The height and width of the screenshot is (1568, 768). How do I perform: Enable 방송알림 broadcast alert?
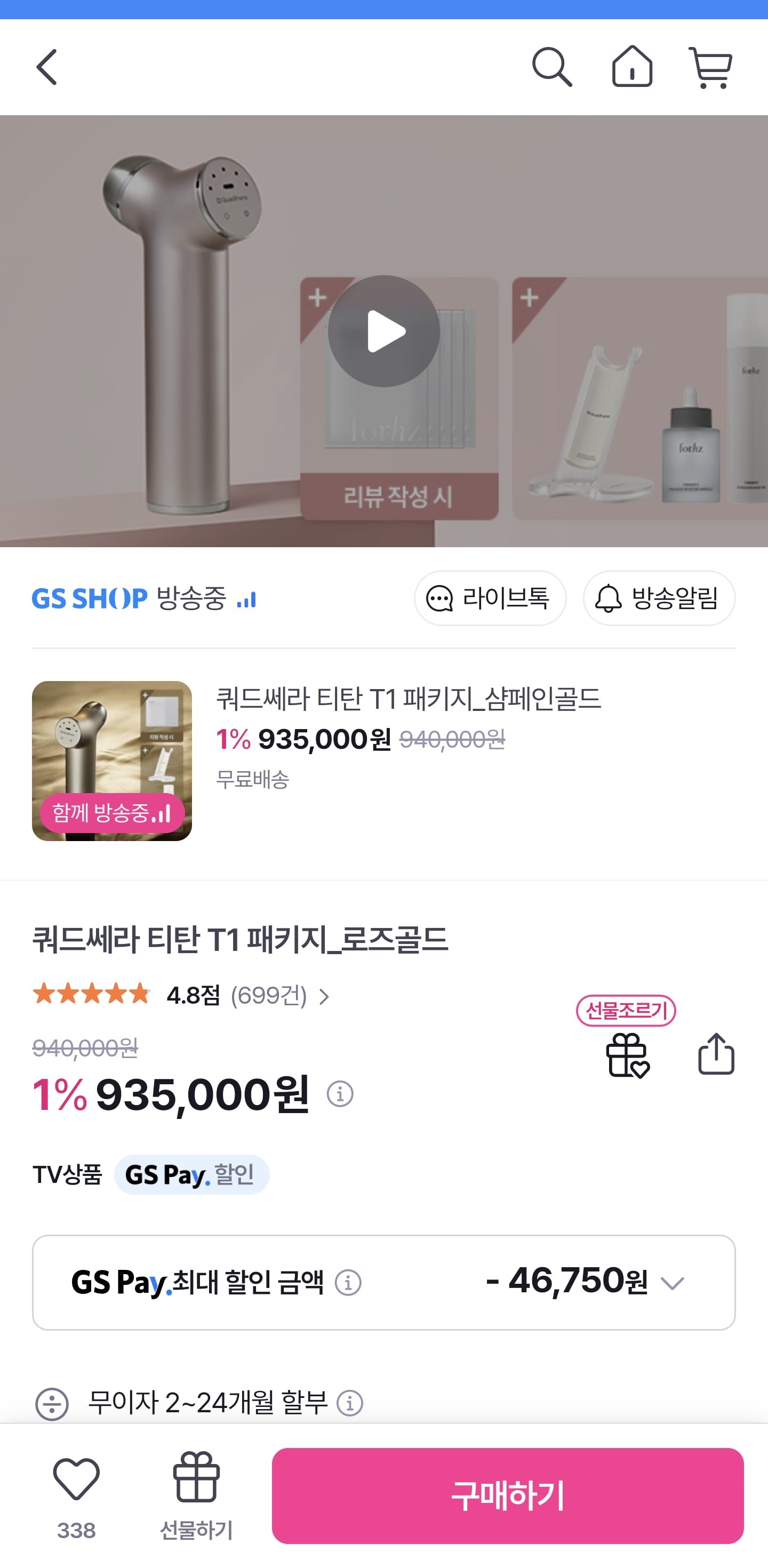659,598
